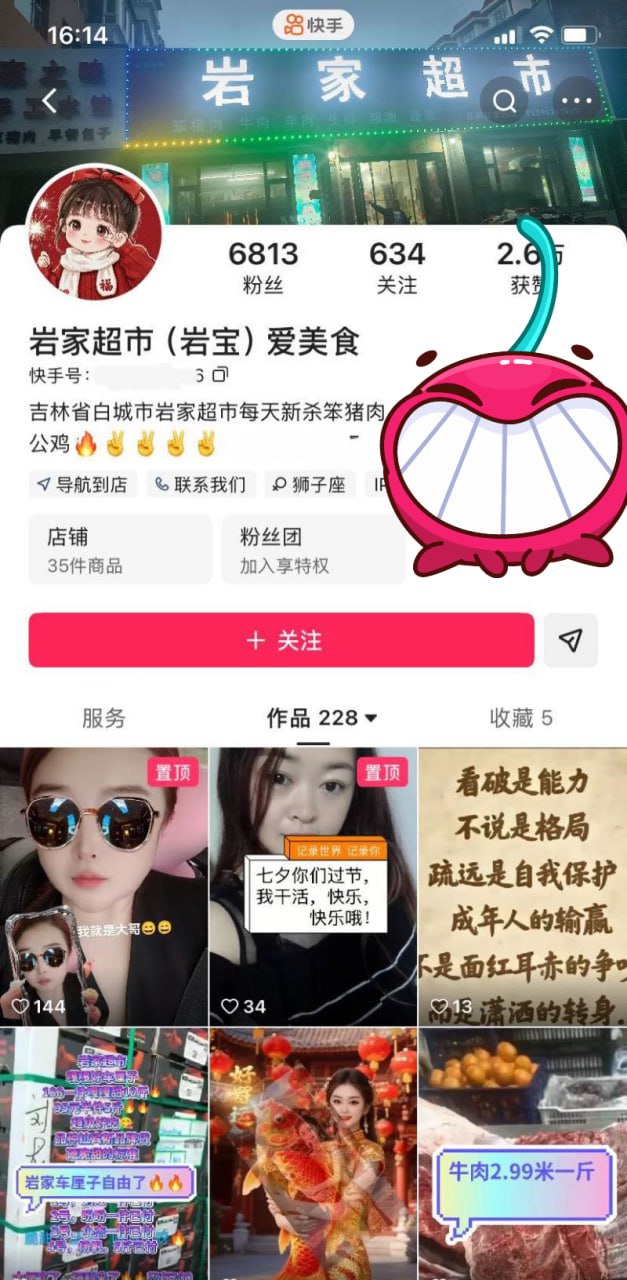Open search on this profile
The width and height of the screenshot is (627, 1280).
click(x=505, y=100)
